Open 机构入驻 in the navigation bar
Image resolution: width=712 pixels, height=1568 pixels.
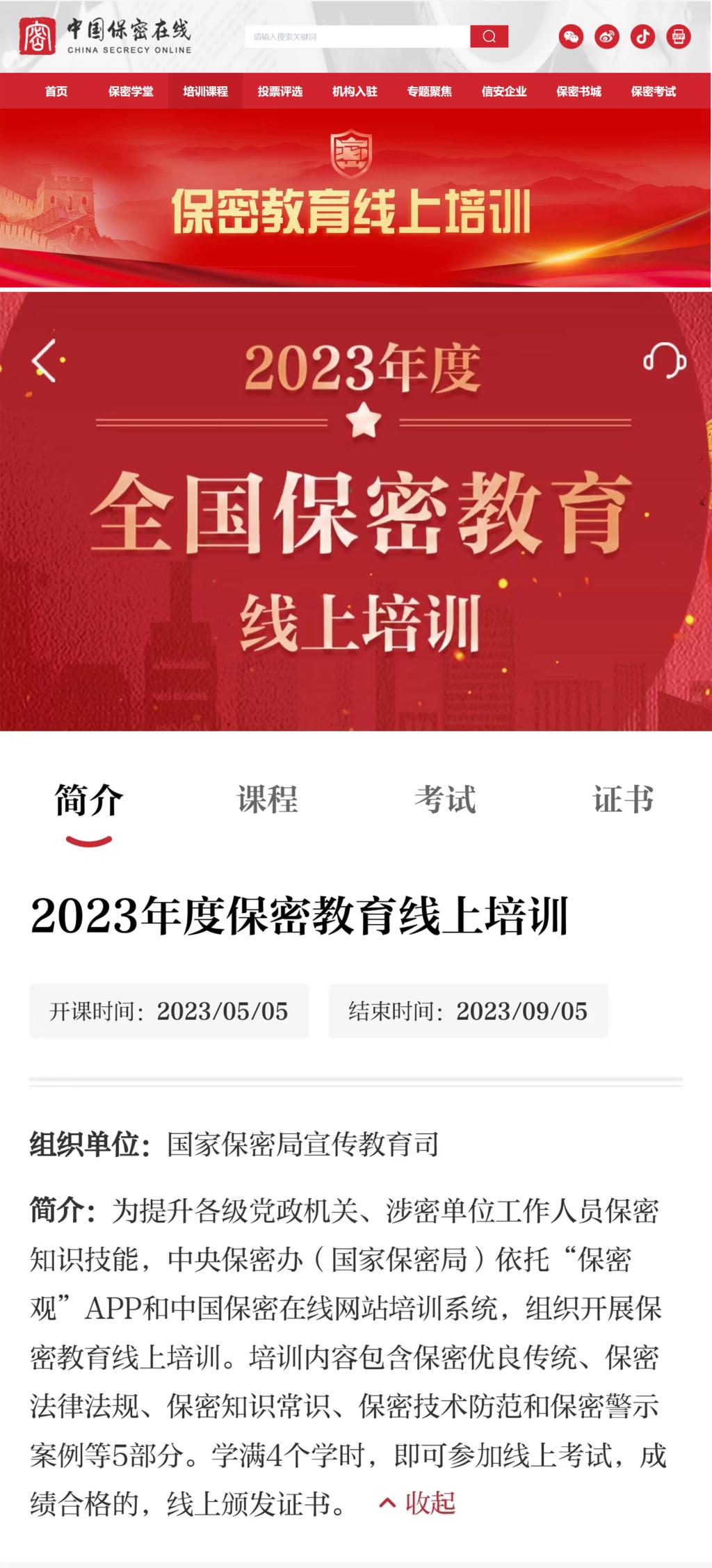355,91
